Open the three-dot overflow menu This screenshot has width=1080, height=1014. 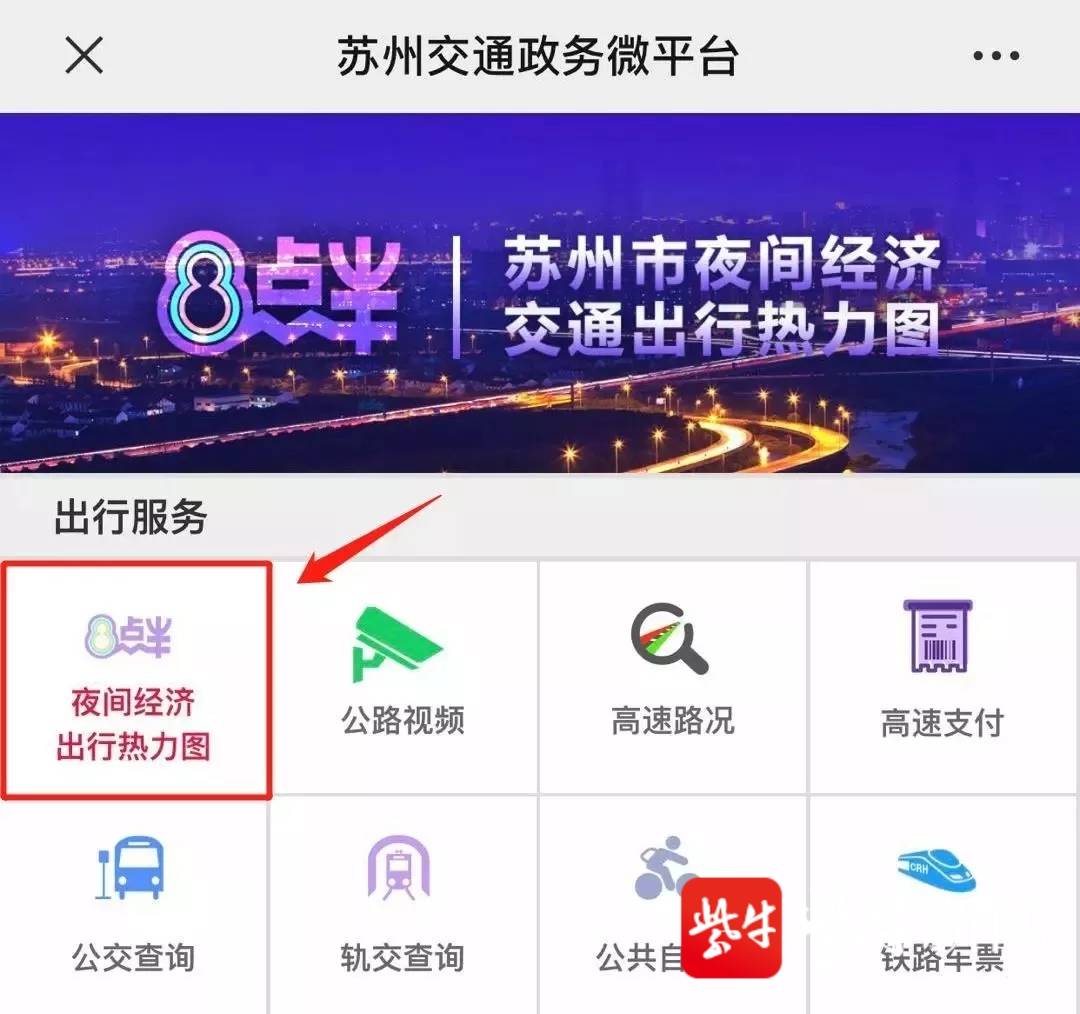(996, 56)
